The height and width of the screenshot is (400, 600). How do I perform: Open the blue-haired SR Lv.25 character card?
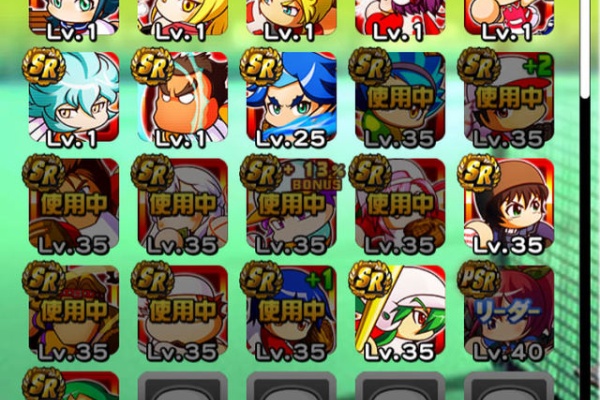pyautogui.click(x=289, y=98)
